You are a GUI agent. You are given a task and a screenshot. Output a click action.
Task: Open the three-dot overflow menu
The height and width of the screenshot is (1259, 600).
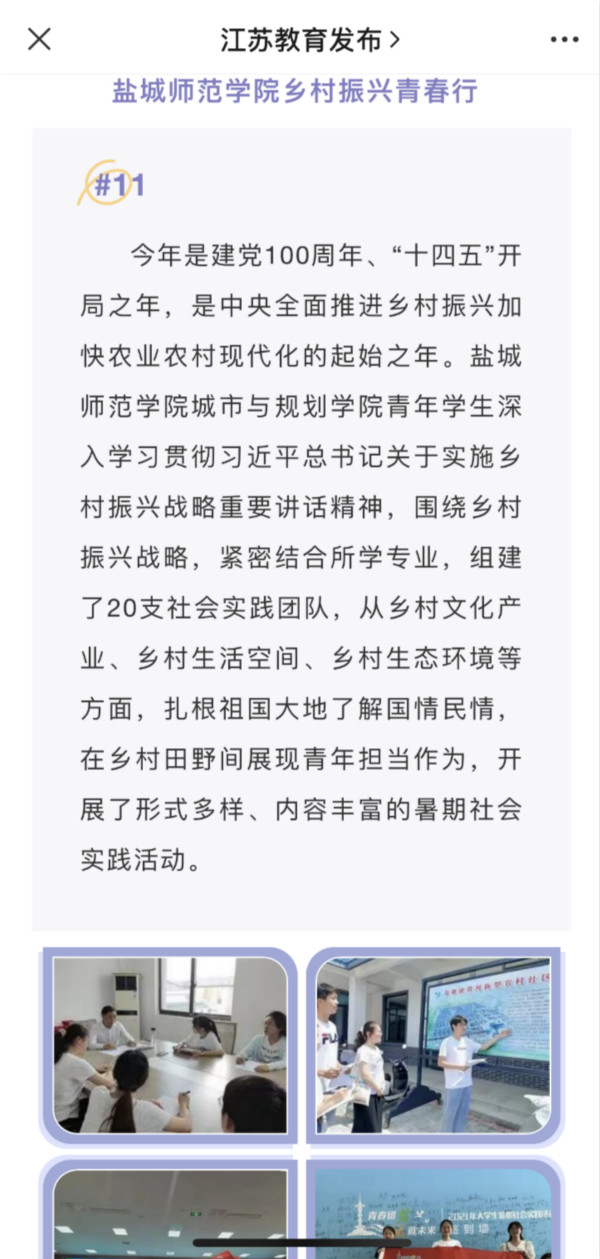point(564,40)
